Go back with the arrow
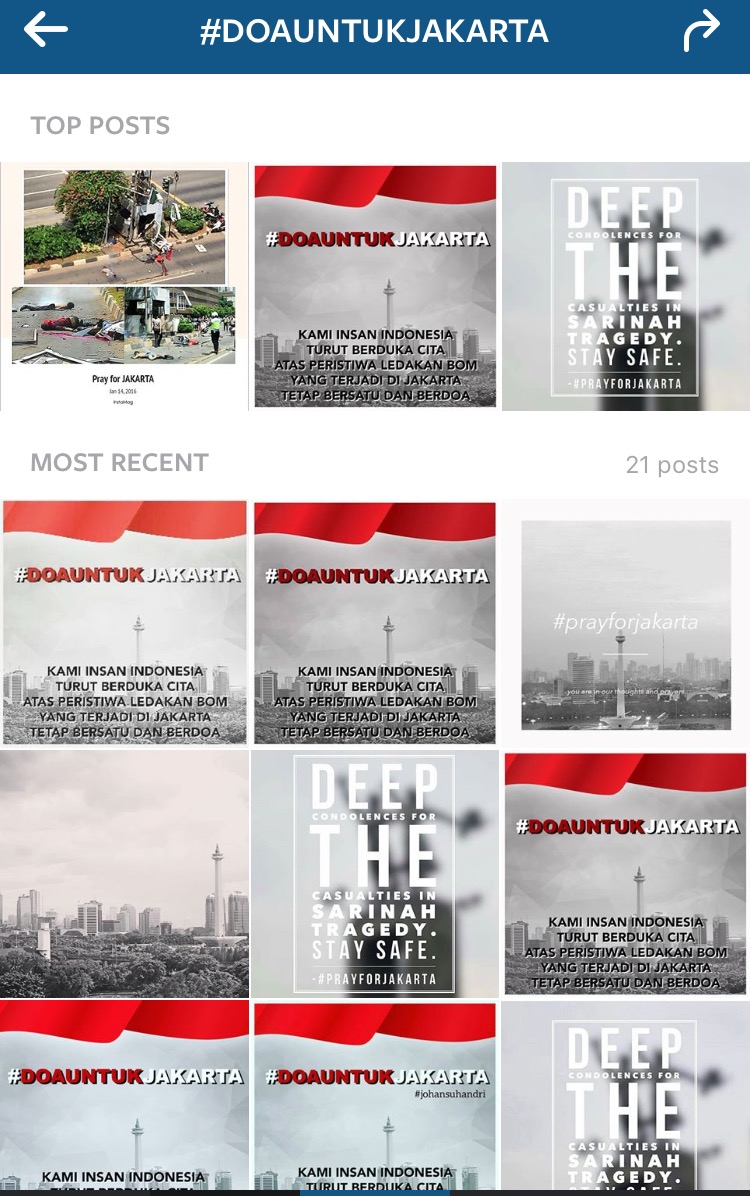The height and width of the screenshot is (1196, 750). (46, 30)
